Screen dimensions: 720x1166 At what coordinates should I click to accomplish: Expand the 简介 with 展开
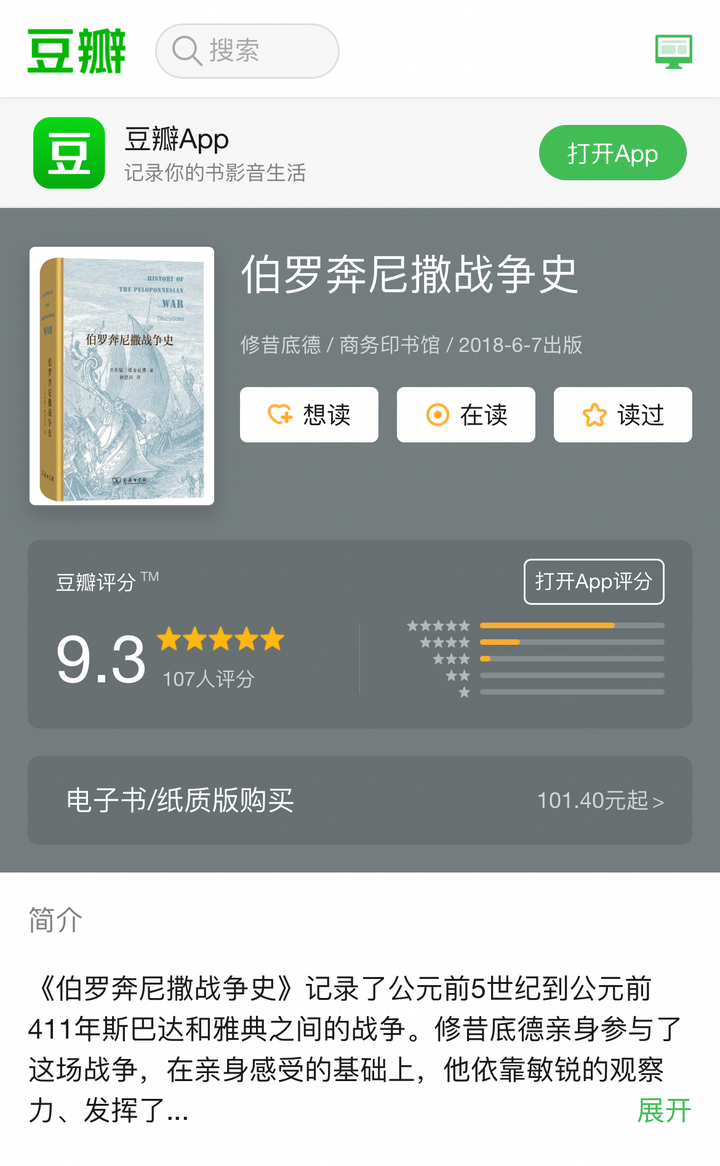click(664, 1110)
